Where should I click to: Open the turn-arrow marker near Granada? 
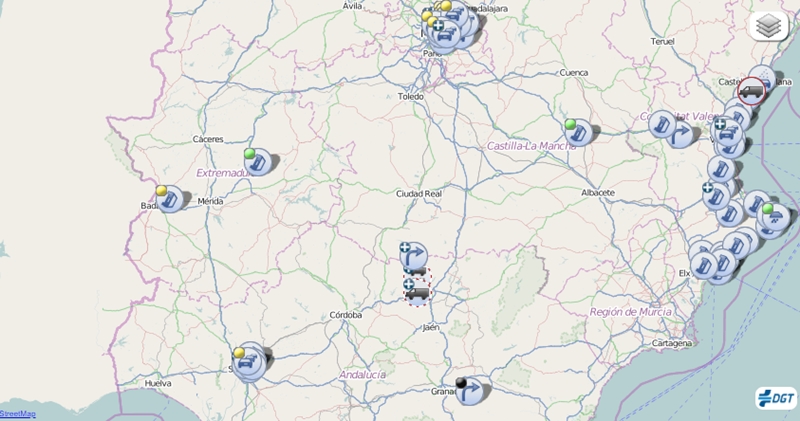471,390
